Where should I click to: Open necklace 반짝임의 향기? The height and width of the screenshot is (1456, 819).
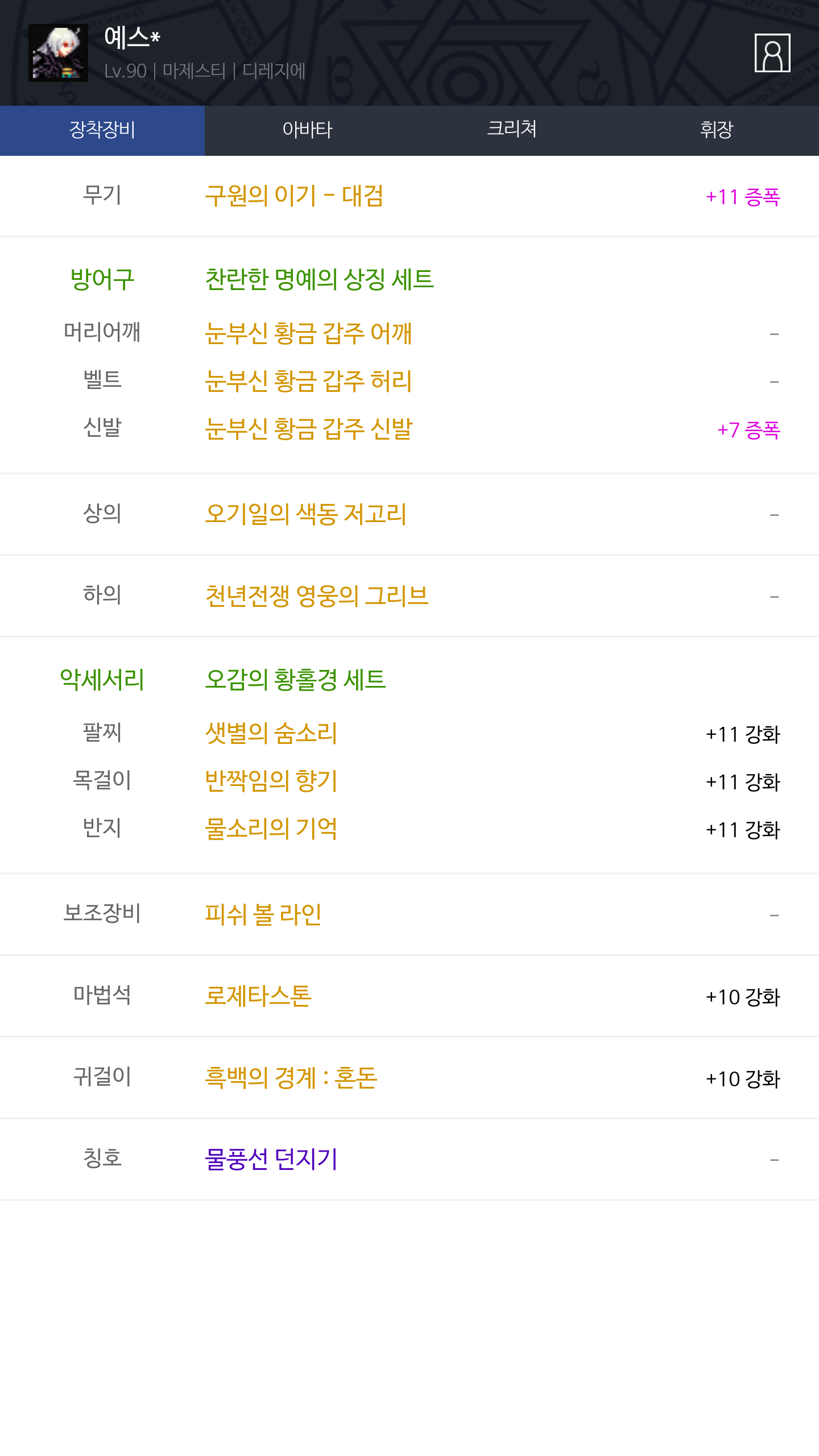[x=271, y=781]
